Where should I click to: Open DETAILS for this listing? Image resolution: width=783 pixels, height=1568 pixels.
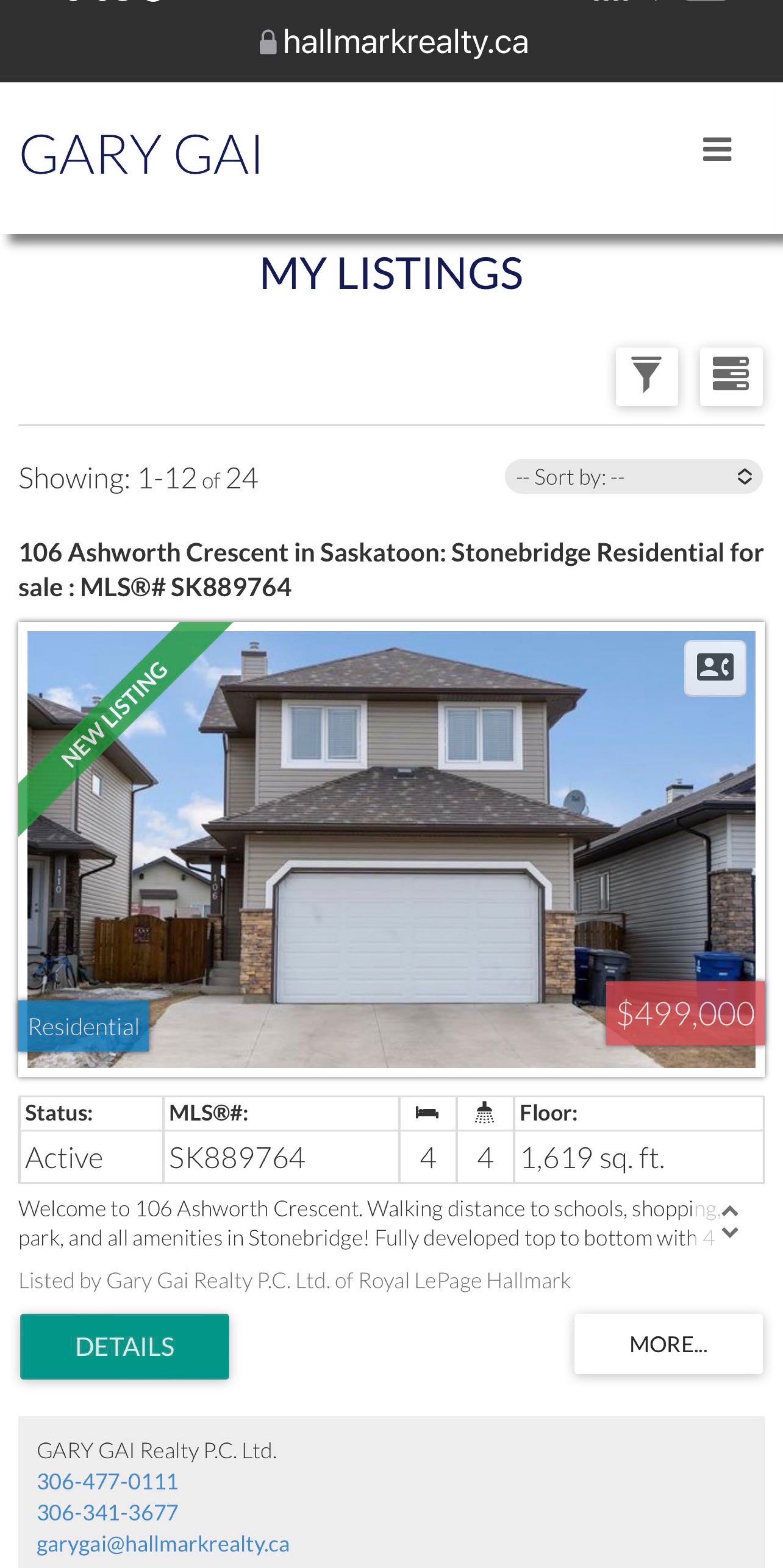coord(125,1346)
